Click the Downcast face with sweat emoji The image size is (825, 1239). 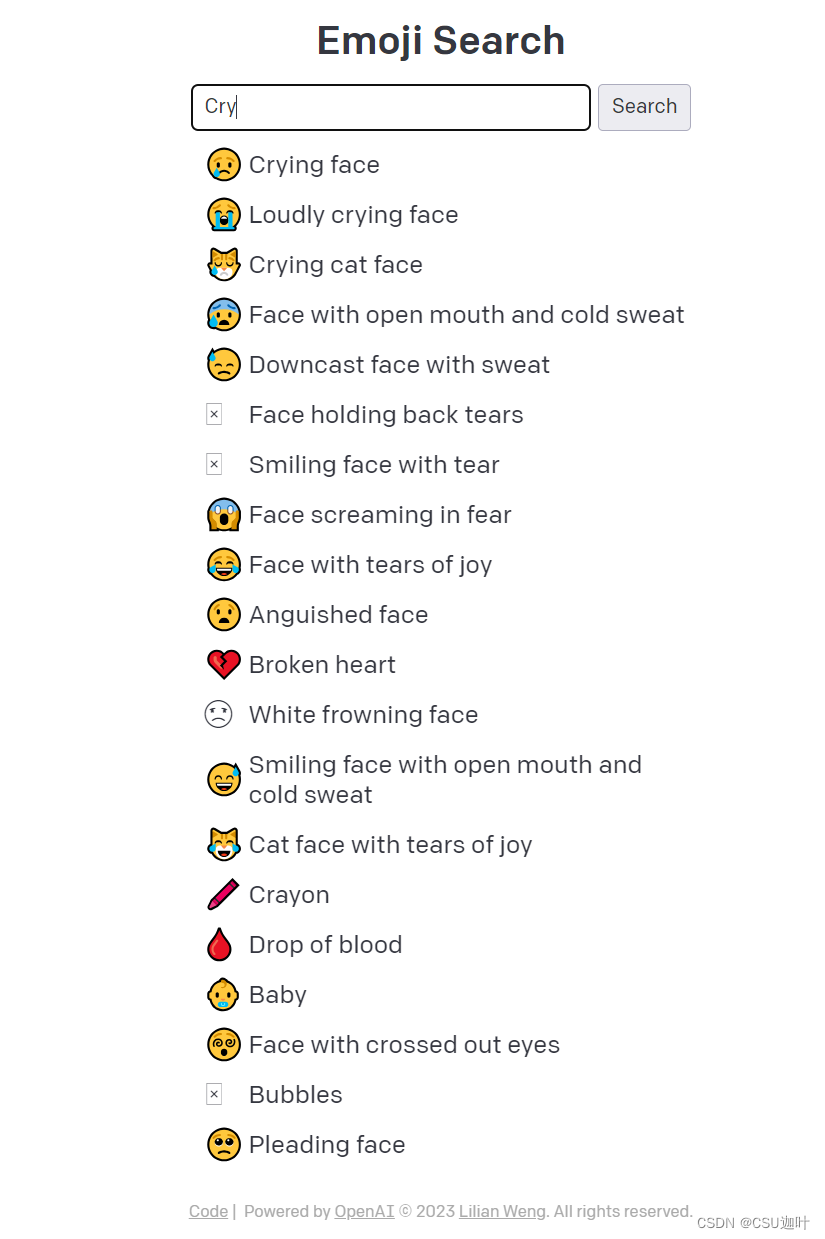(224, 364)
